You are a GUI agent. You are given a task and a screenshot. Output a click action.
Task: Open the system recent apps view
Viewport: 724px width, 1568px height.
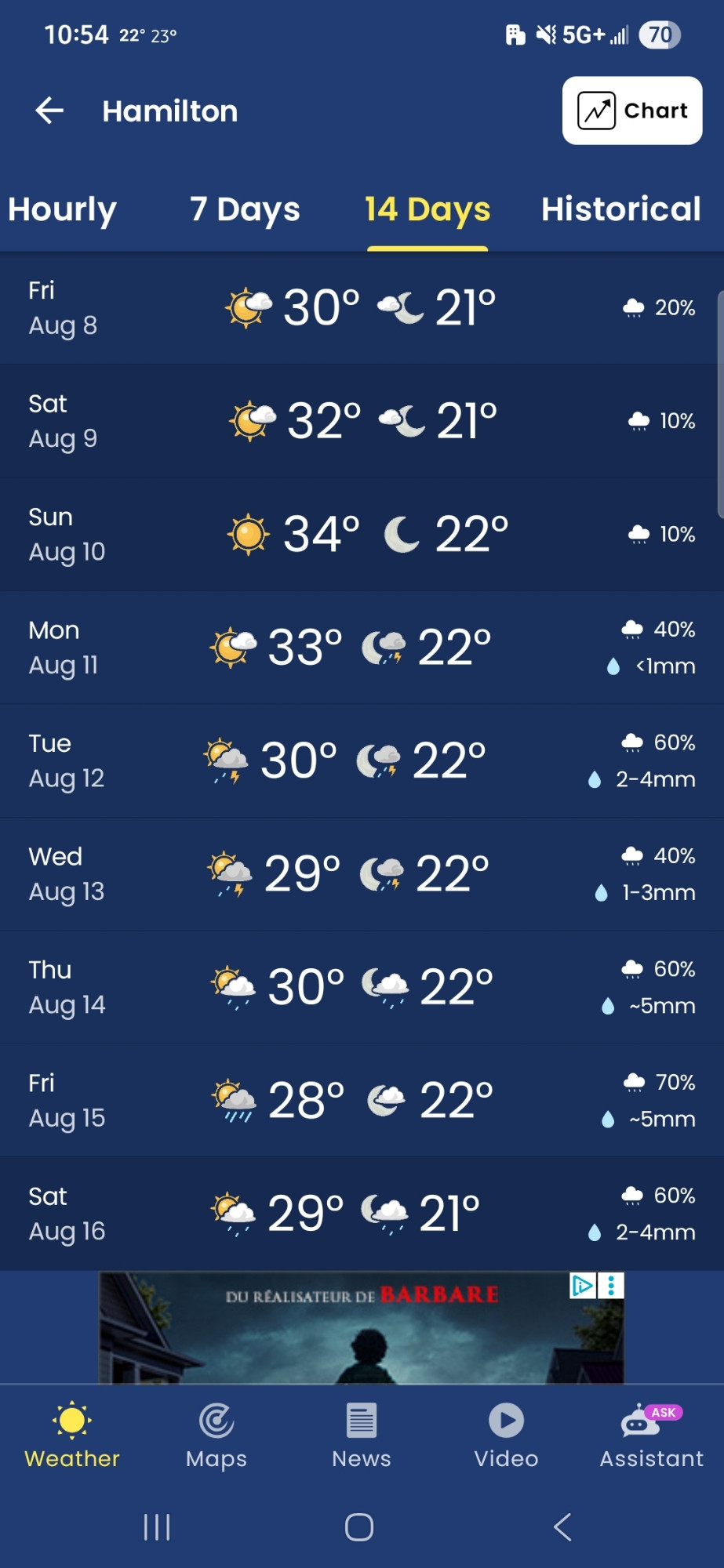coord(157,1526)
